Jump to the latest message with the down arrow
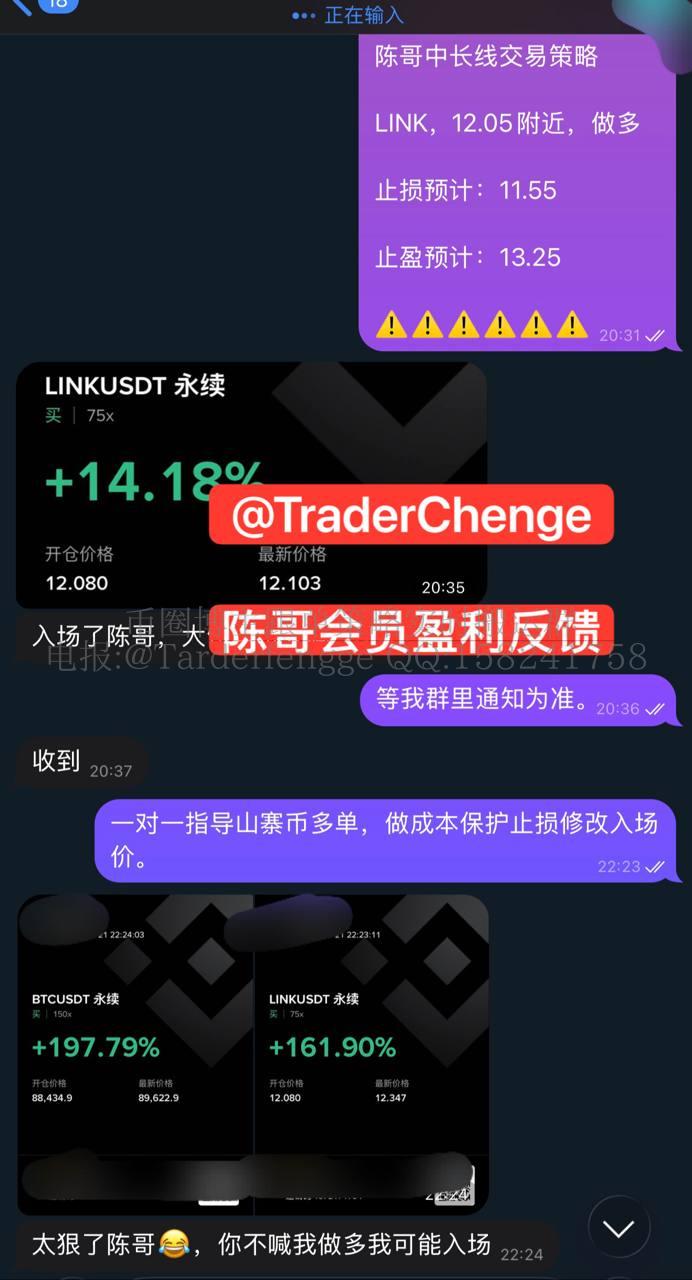Viewport: 692px width, 1280px height. (619, 1227)
